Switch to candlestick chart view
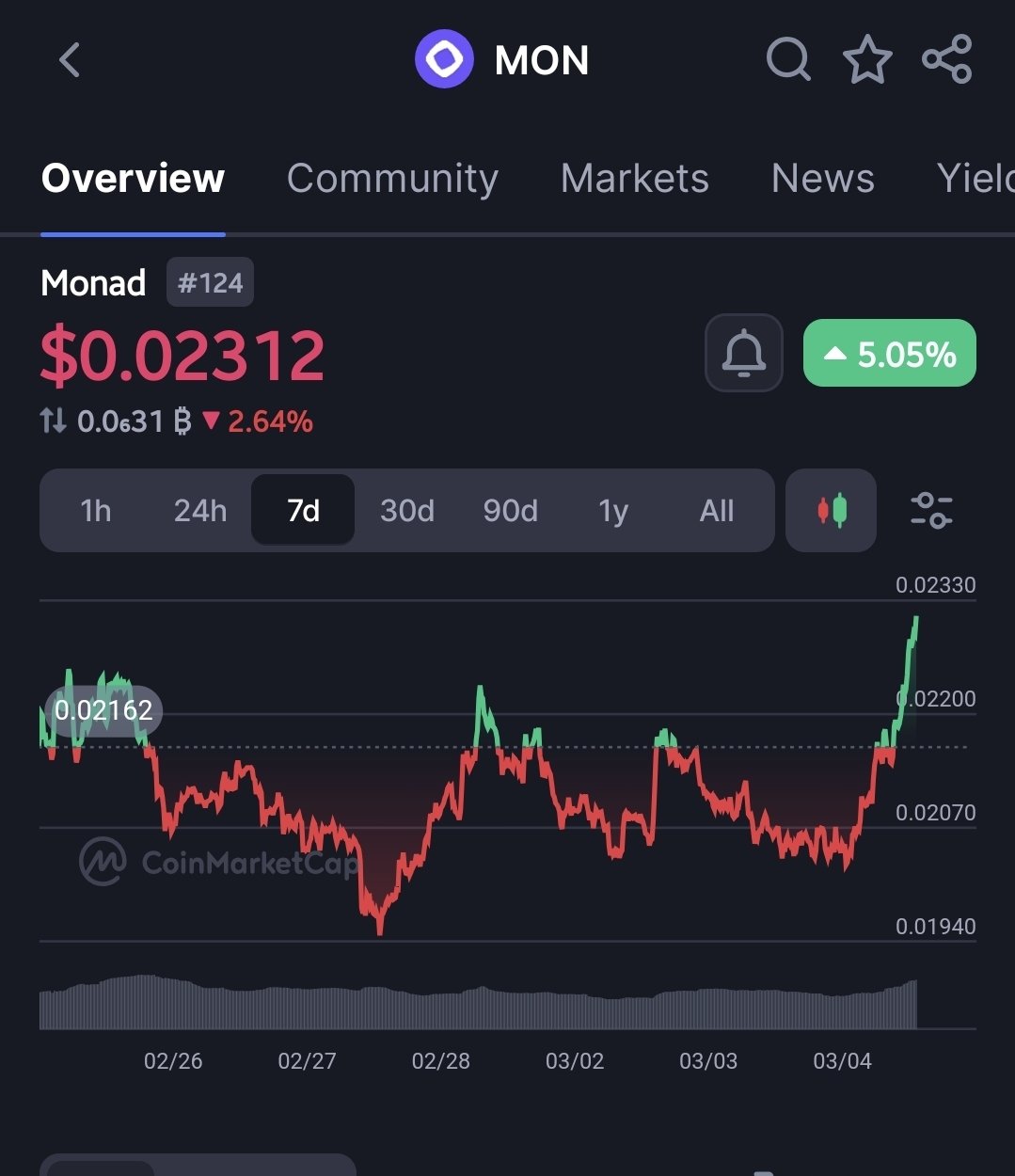The height and width of the screenshot is (1176, 1015). (x=831, y=511)
